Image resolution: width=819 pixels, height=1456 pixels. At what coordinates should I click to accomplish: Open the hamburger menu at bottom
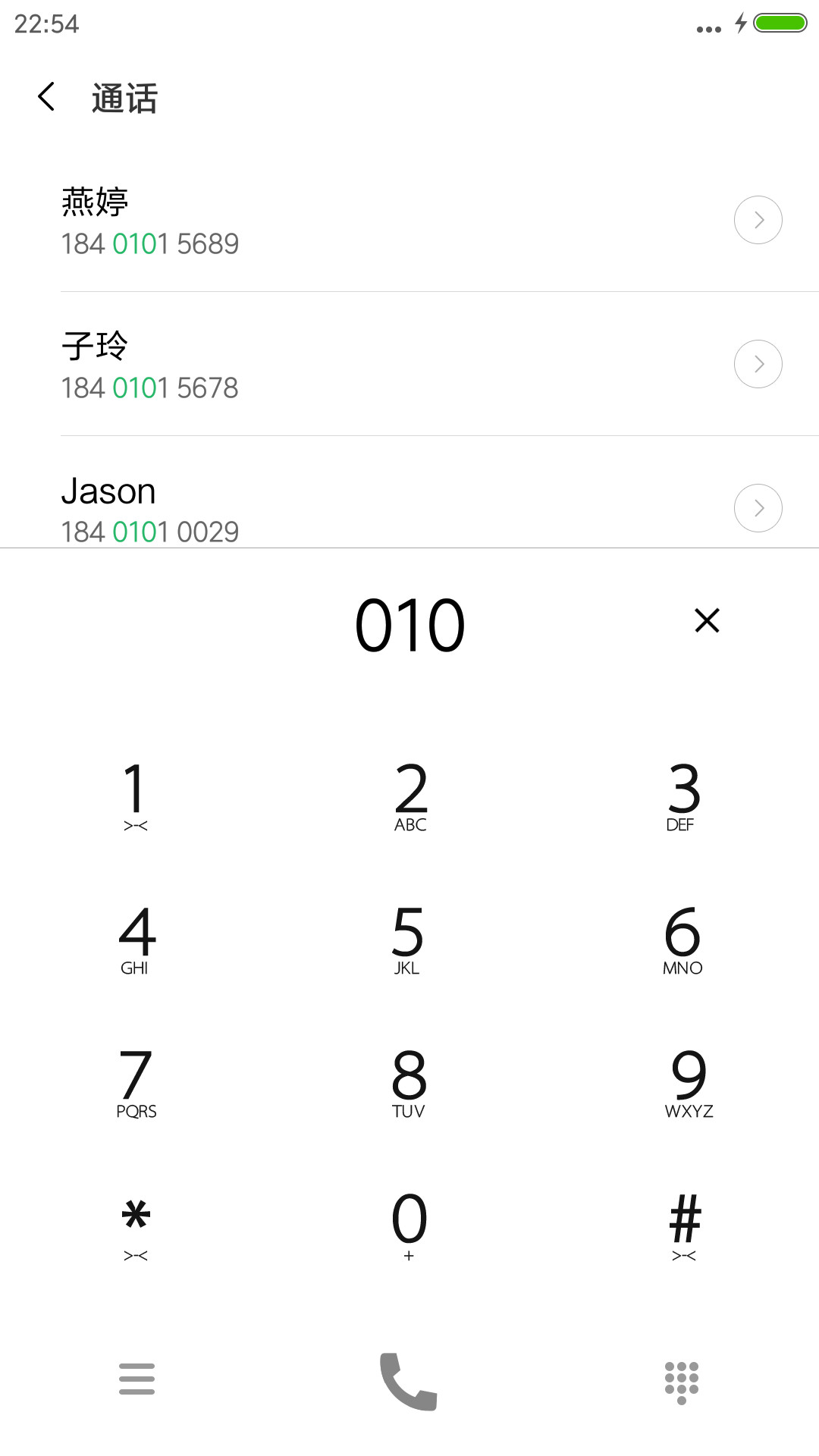(136, 1379)
